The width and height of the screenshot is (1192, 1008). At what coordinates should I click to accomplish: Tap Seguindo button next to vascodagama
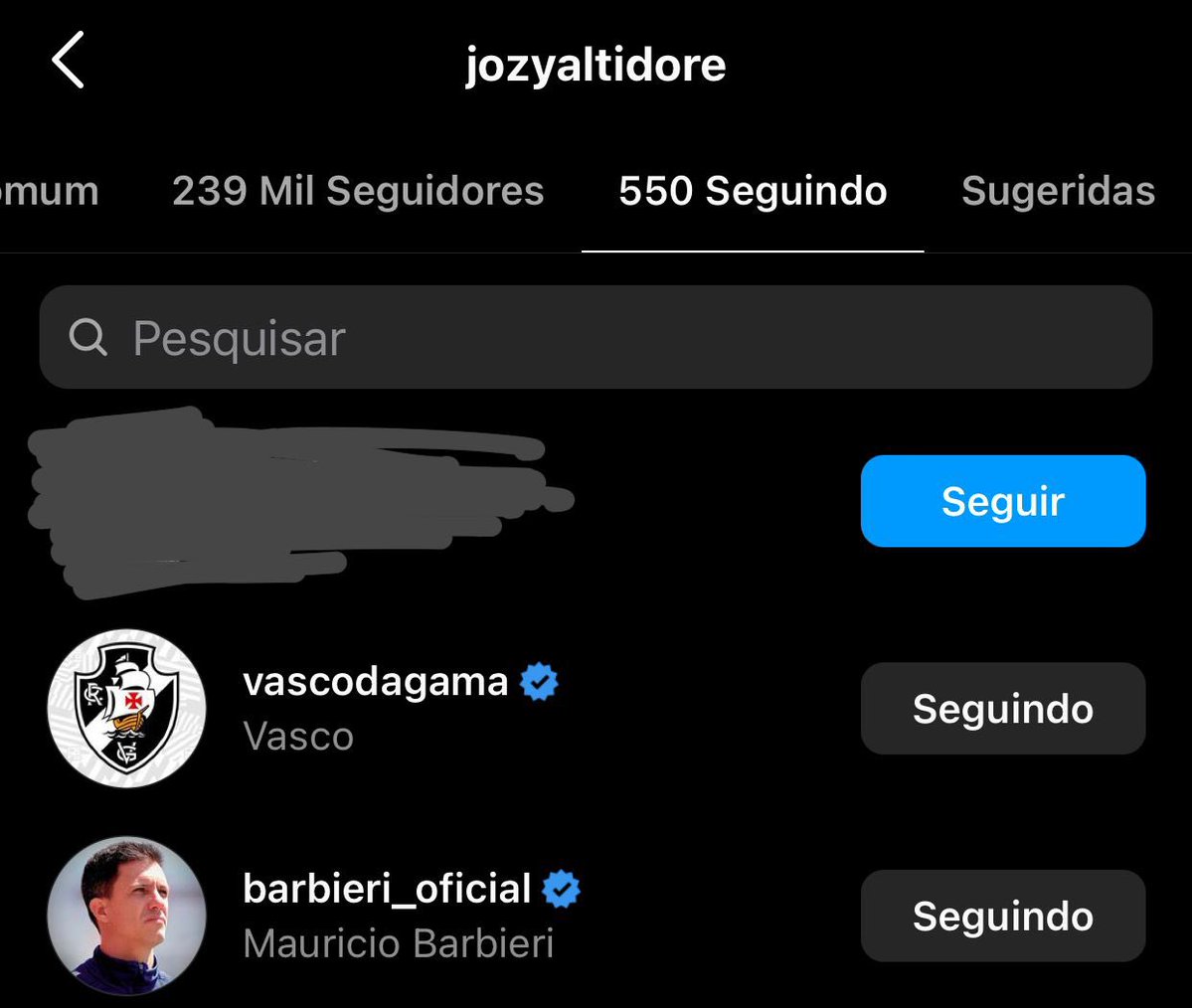point(1002,709)
